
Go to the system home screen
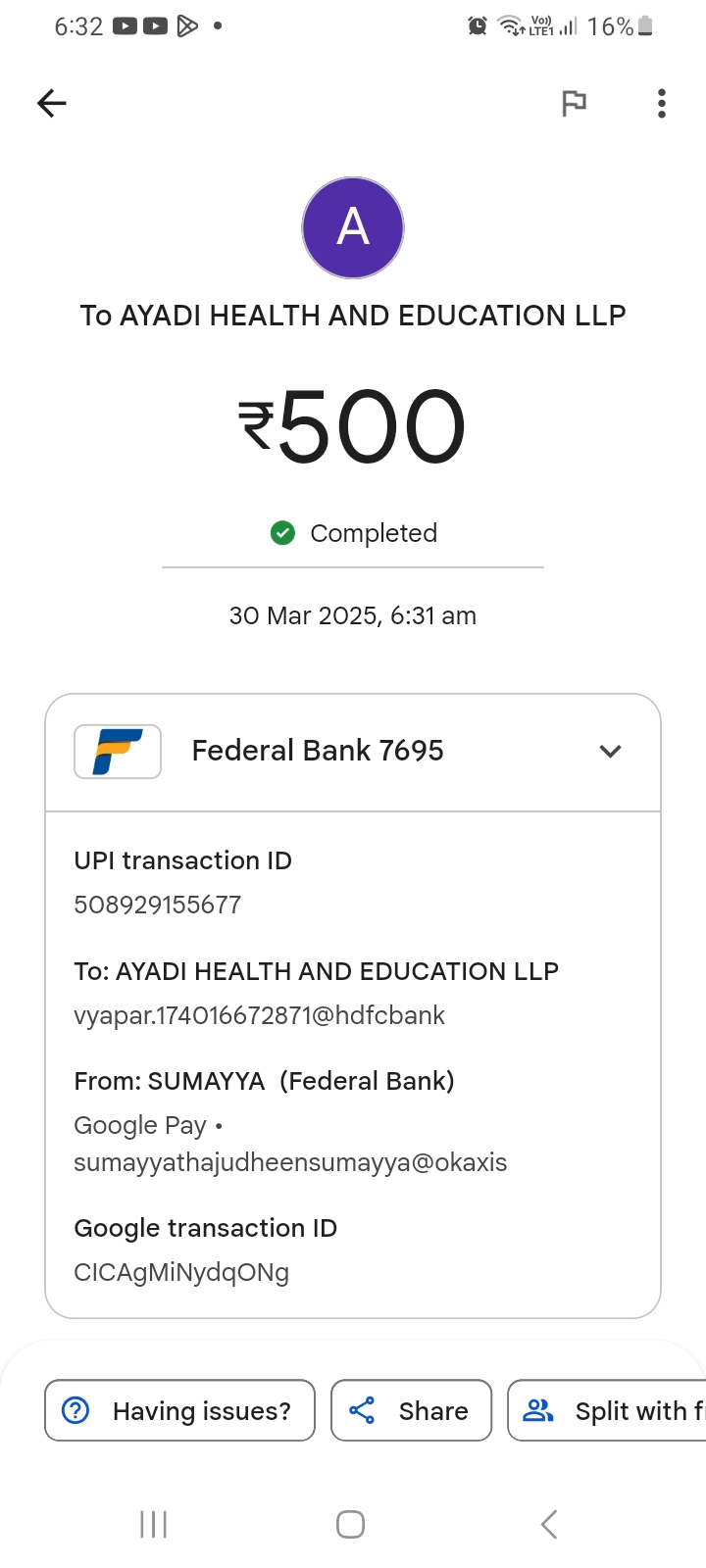350,1524
